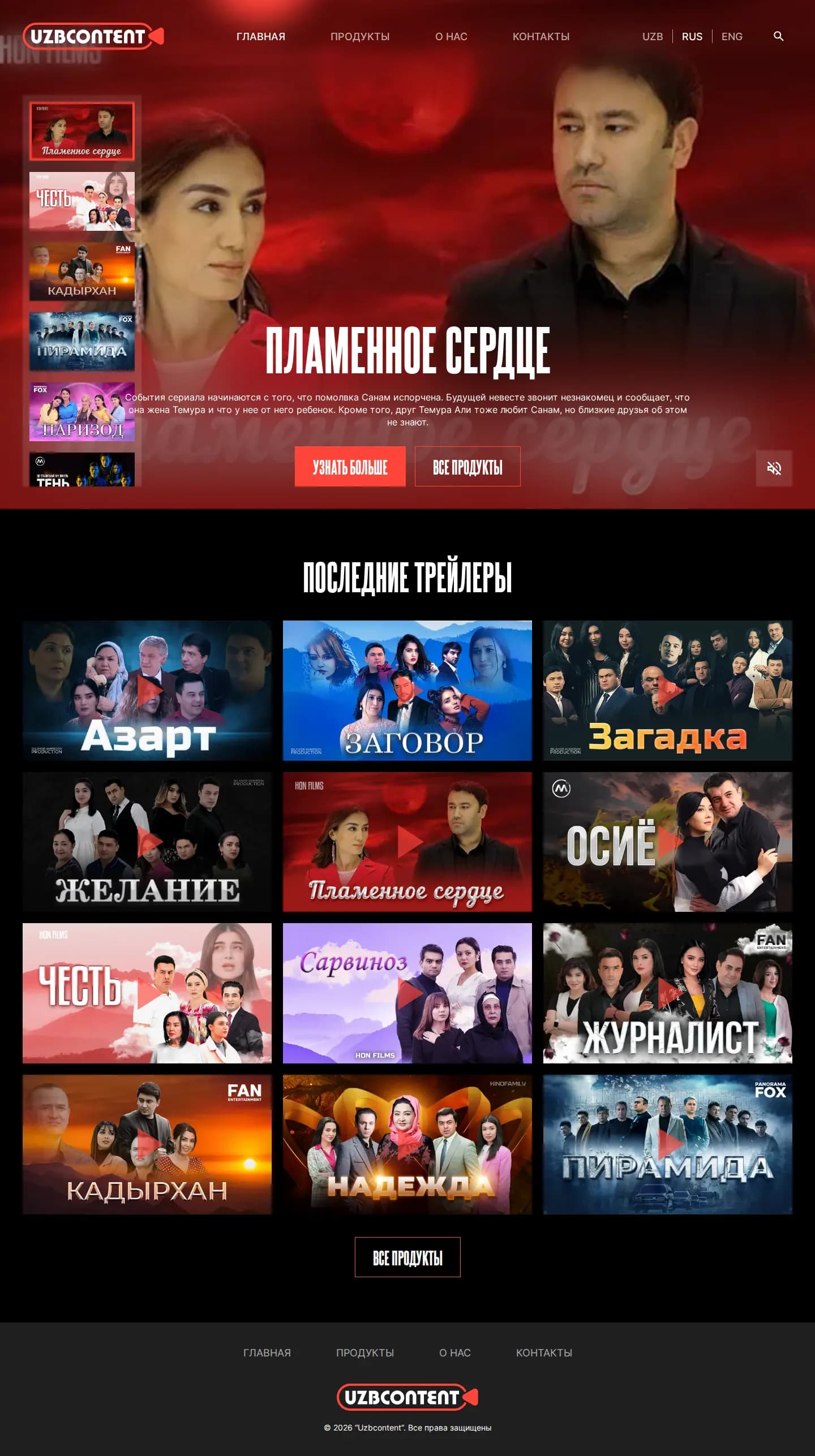Play the Заговор trailer
Image resolution: width=815 pixels, height=1456 pixels.
click(407, 691)
